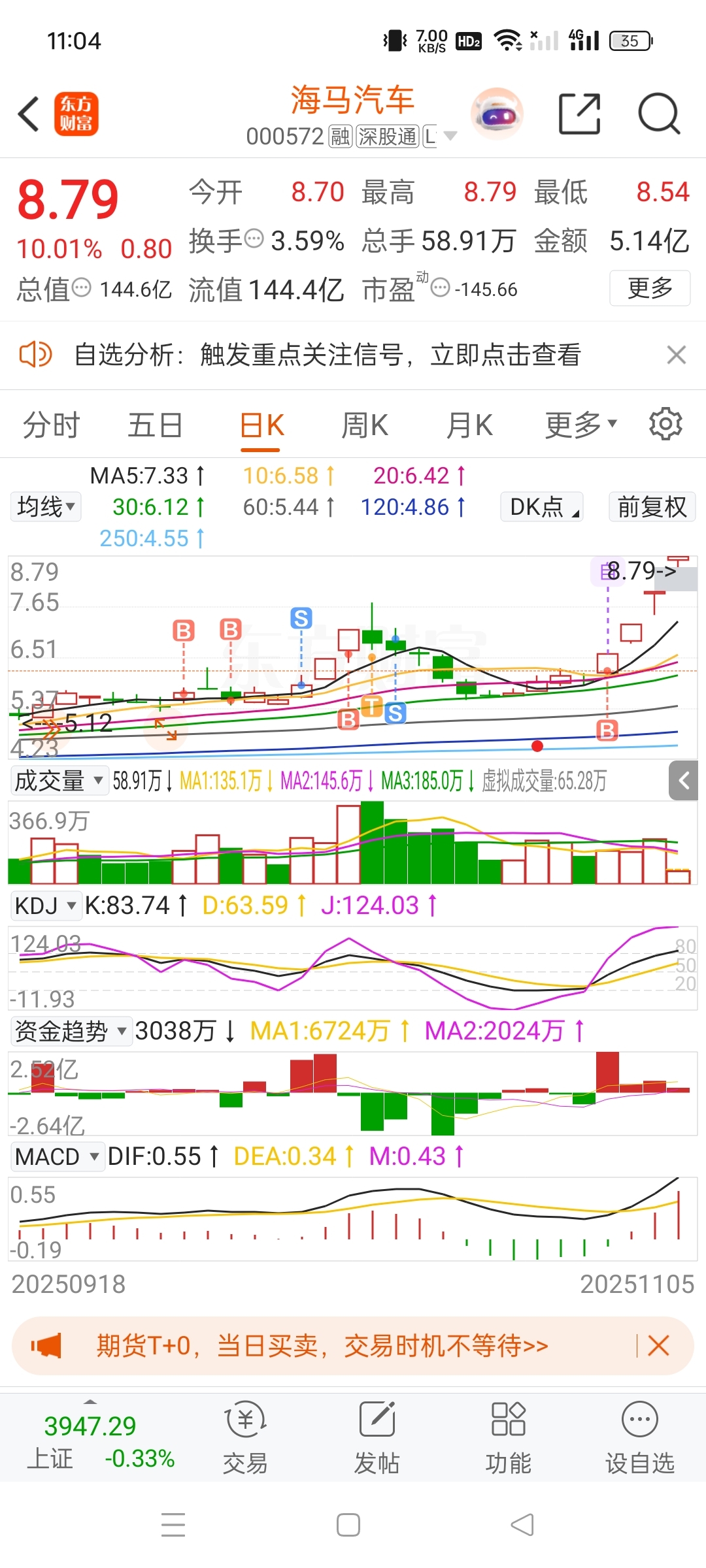This screenshot has height=1568, width=706.
Task: Select the 周K chart tab
Action: (365, 425)
